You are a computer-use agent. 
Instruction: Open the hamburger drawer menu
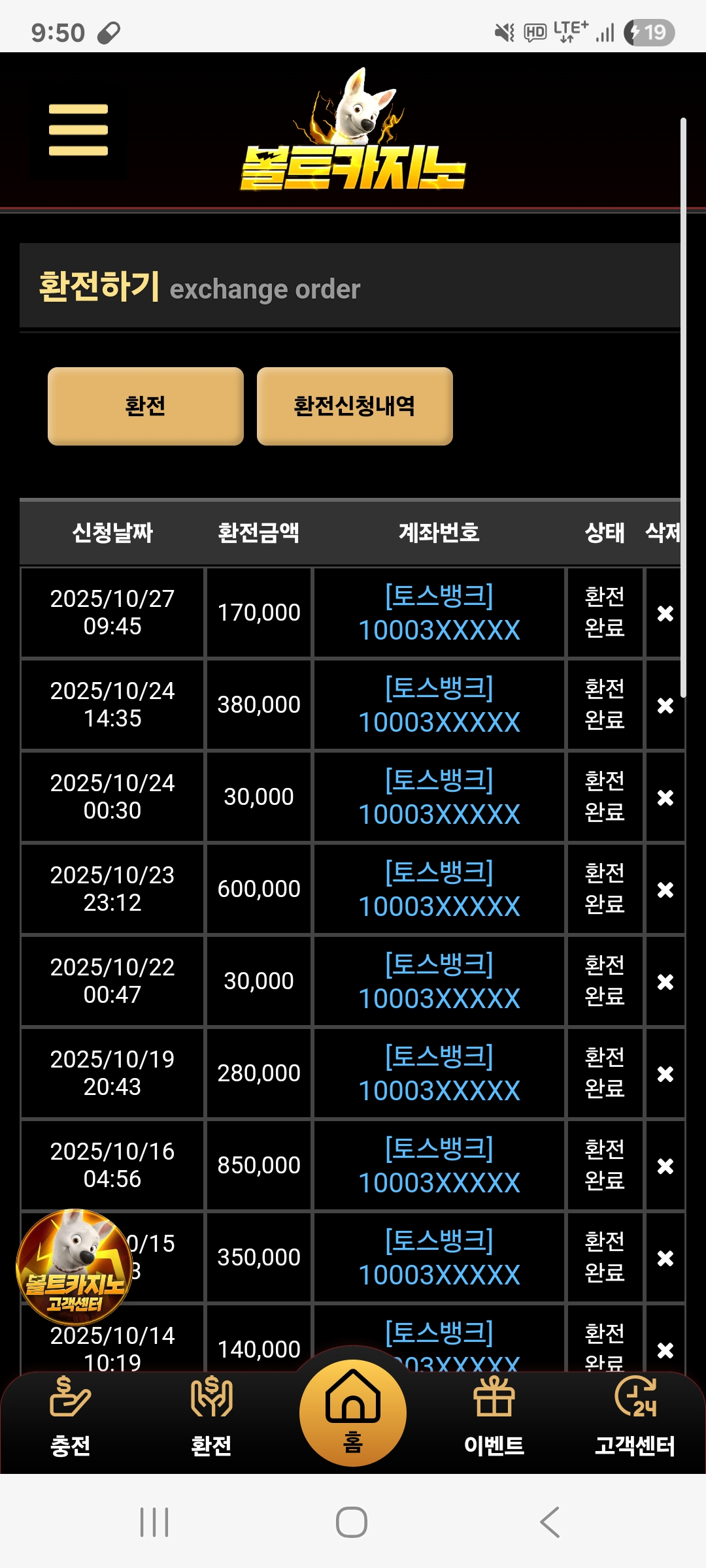(78, 130)
